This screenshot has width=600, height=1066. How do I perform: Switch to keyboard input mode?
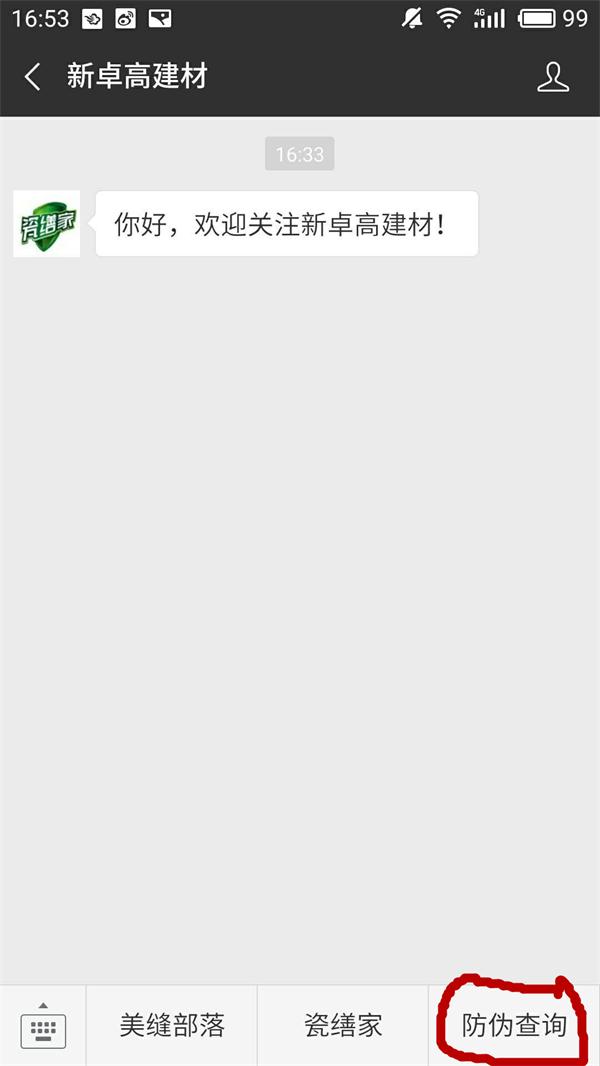tap(43, 1025)
